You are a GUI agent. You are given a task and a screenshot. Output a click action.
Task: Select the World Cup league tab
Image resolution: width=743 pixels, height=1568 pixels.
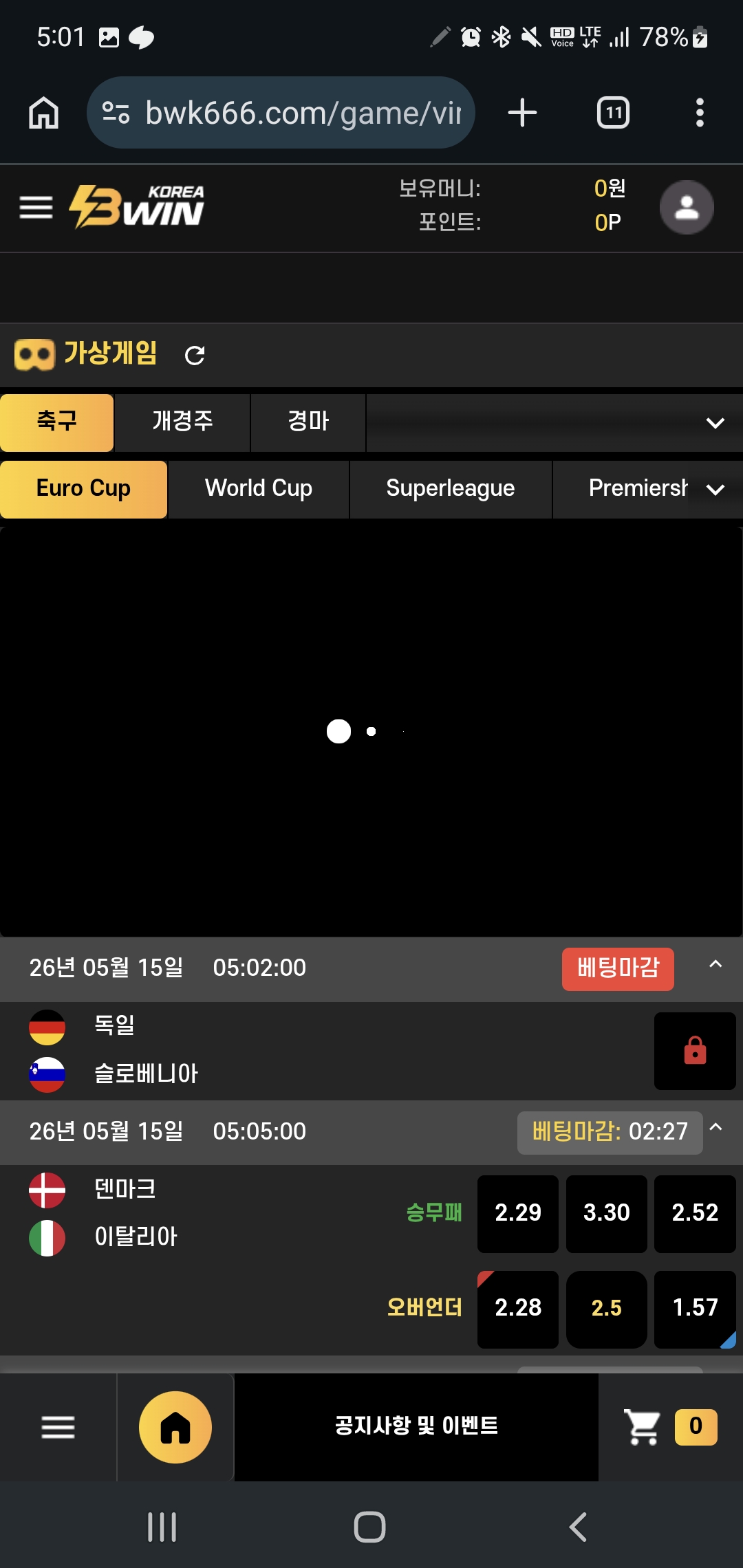click(259, 488)
